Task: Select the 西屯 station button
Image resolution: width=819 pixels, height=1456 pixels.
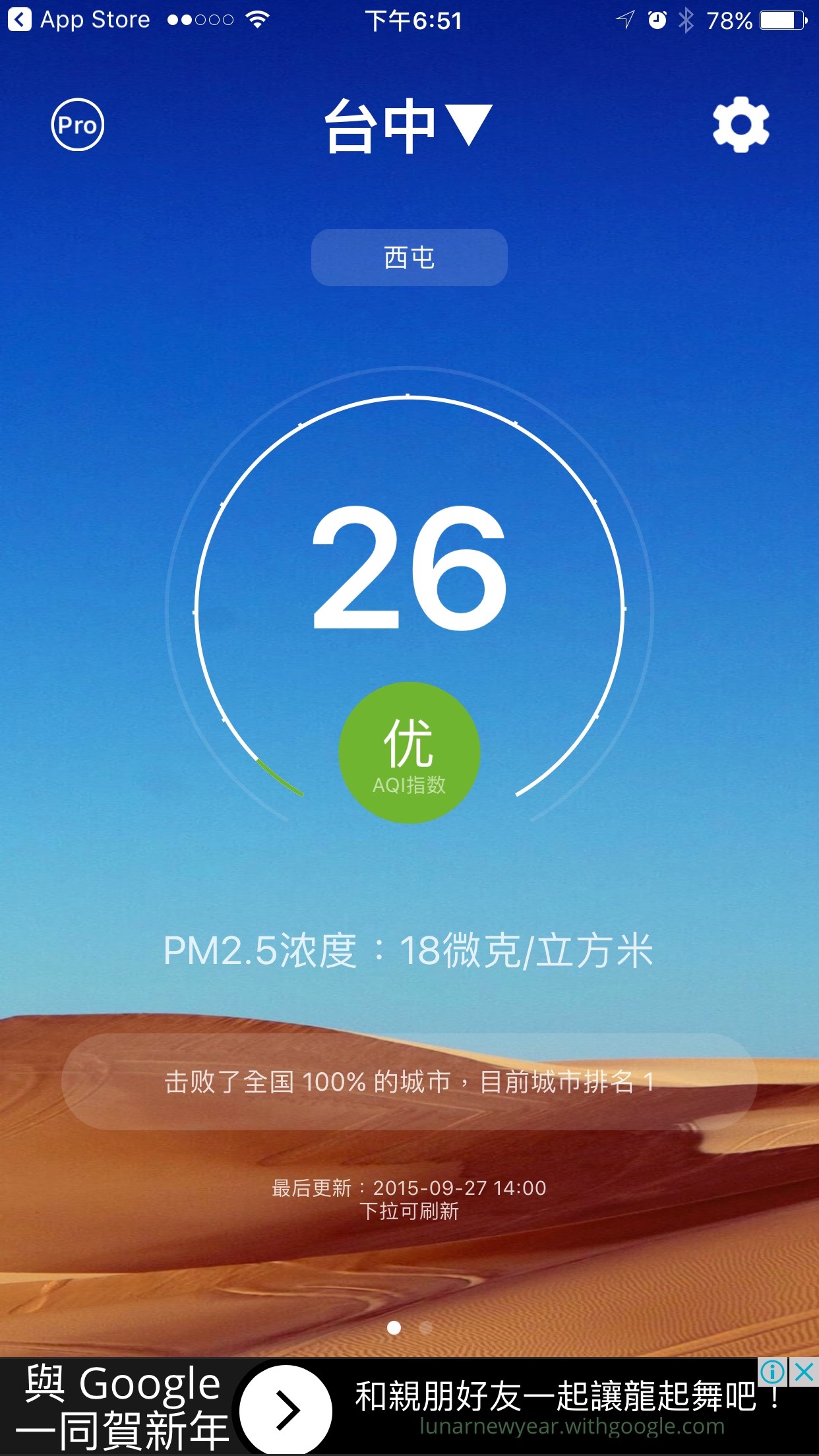Action: 409,258
